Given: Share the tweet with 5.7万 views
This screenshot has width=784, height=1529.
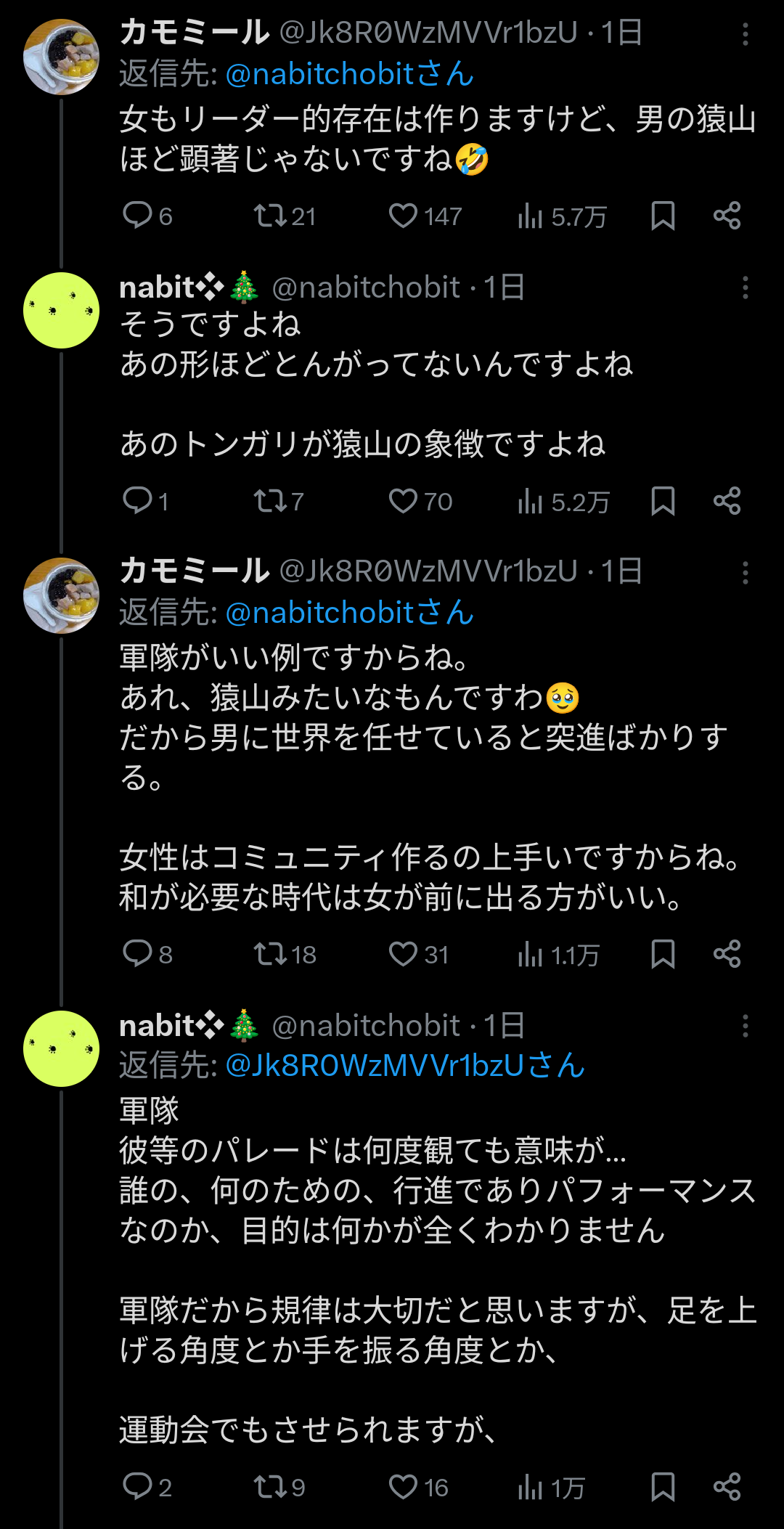Looking at the screenshot, I should tap(727, 216).
